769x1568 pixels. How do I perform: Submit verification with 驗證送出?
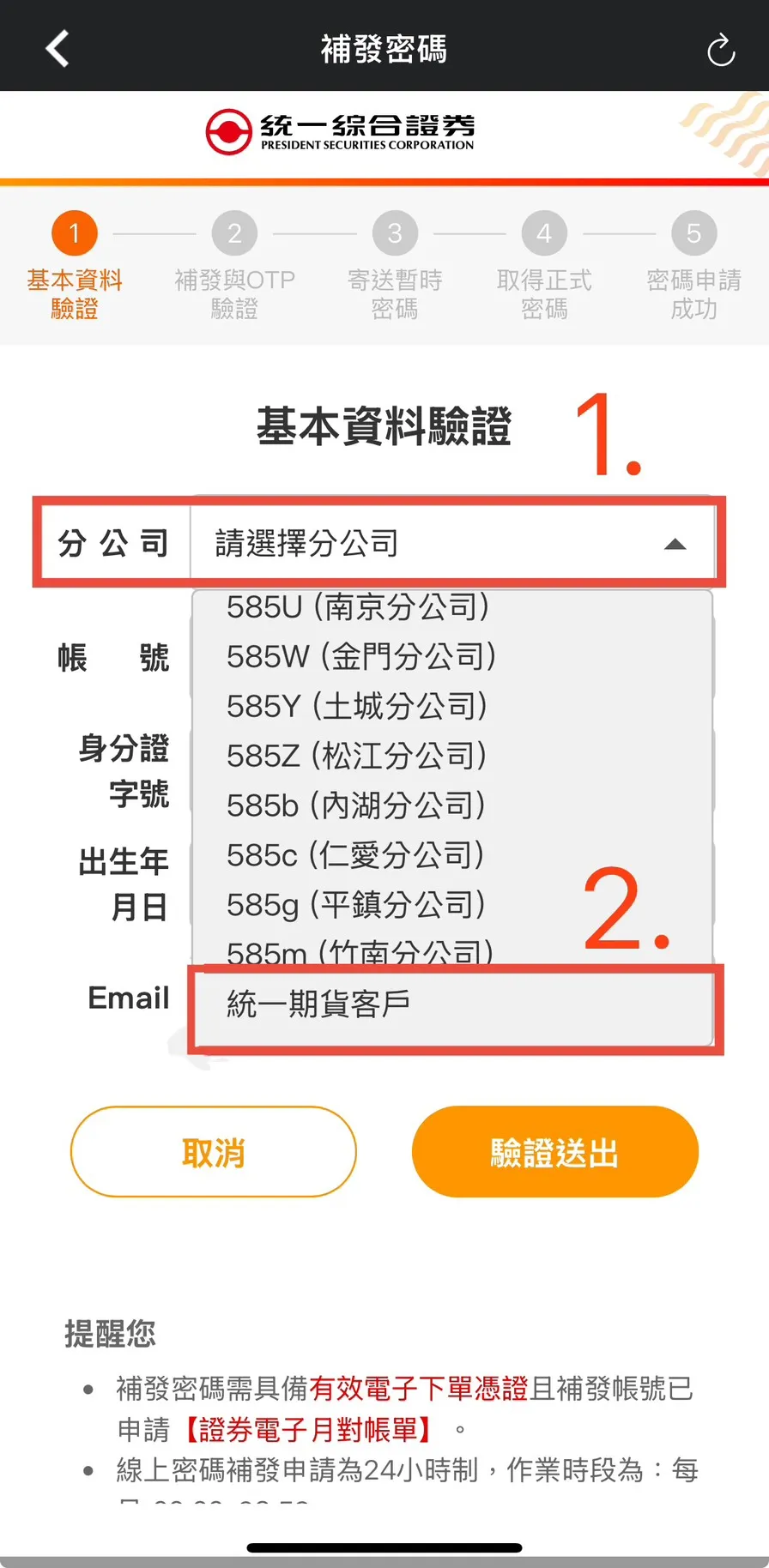click(554, 1152)
